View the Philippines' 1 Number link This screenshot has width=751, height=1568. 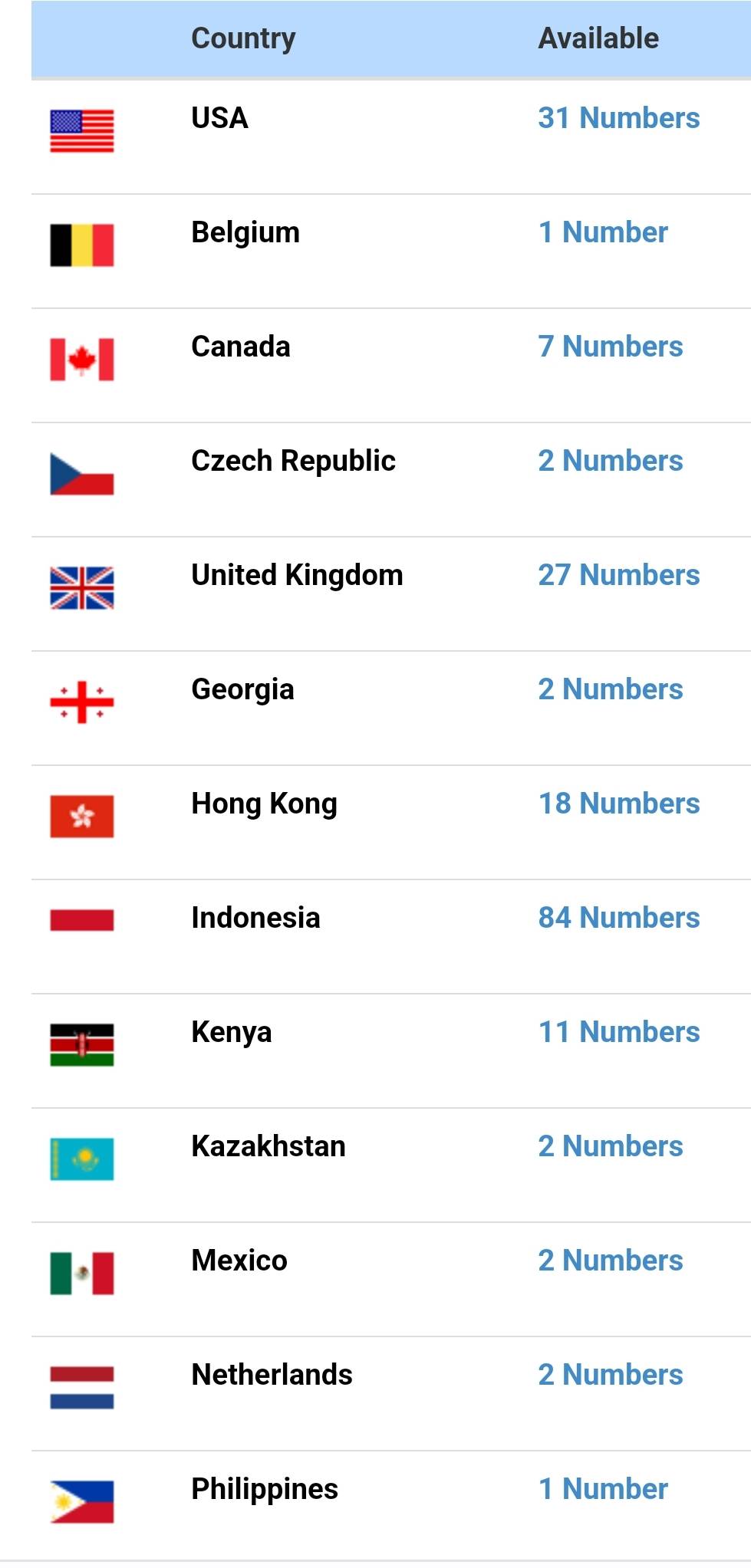point(603,1489)
